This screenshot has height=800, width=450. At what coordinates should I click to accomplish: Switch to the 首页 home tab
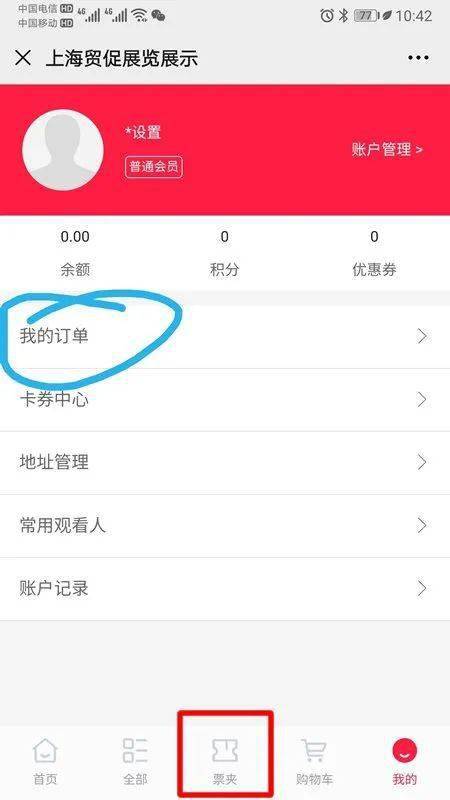pos(45,762)
